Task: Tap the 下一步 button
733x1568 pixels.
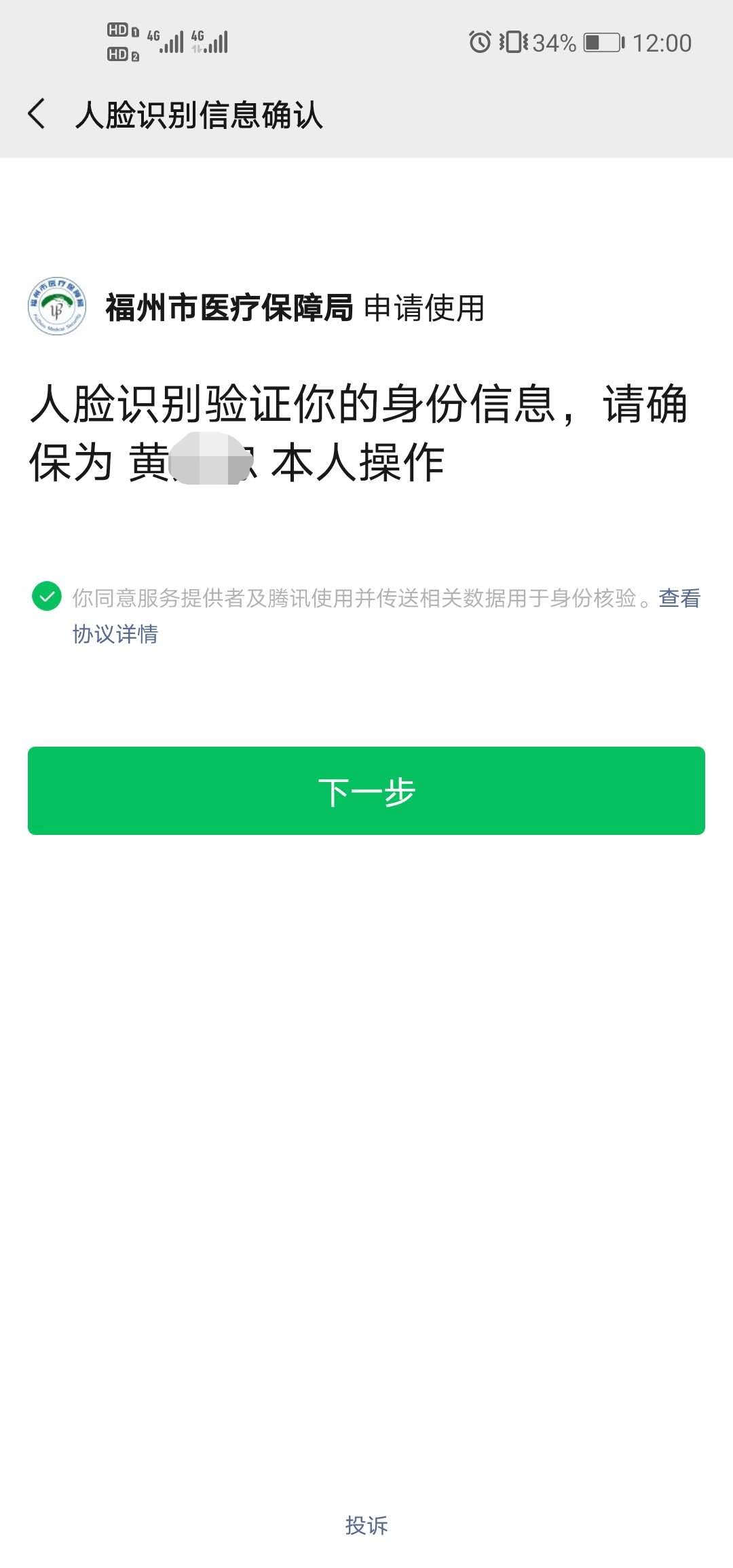Action: (x=366, y=791)
